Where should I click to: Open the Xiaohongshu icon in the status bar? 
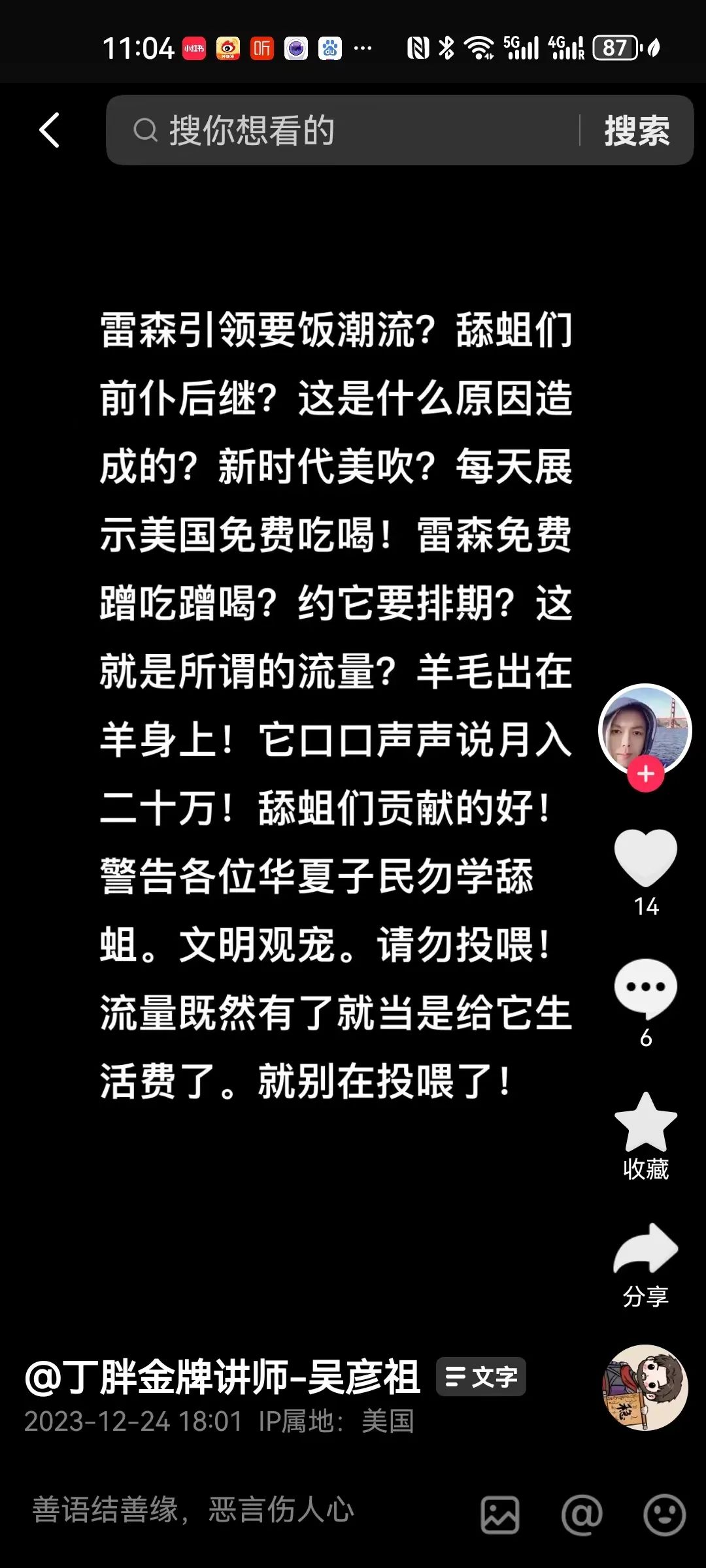(193, 48)
